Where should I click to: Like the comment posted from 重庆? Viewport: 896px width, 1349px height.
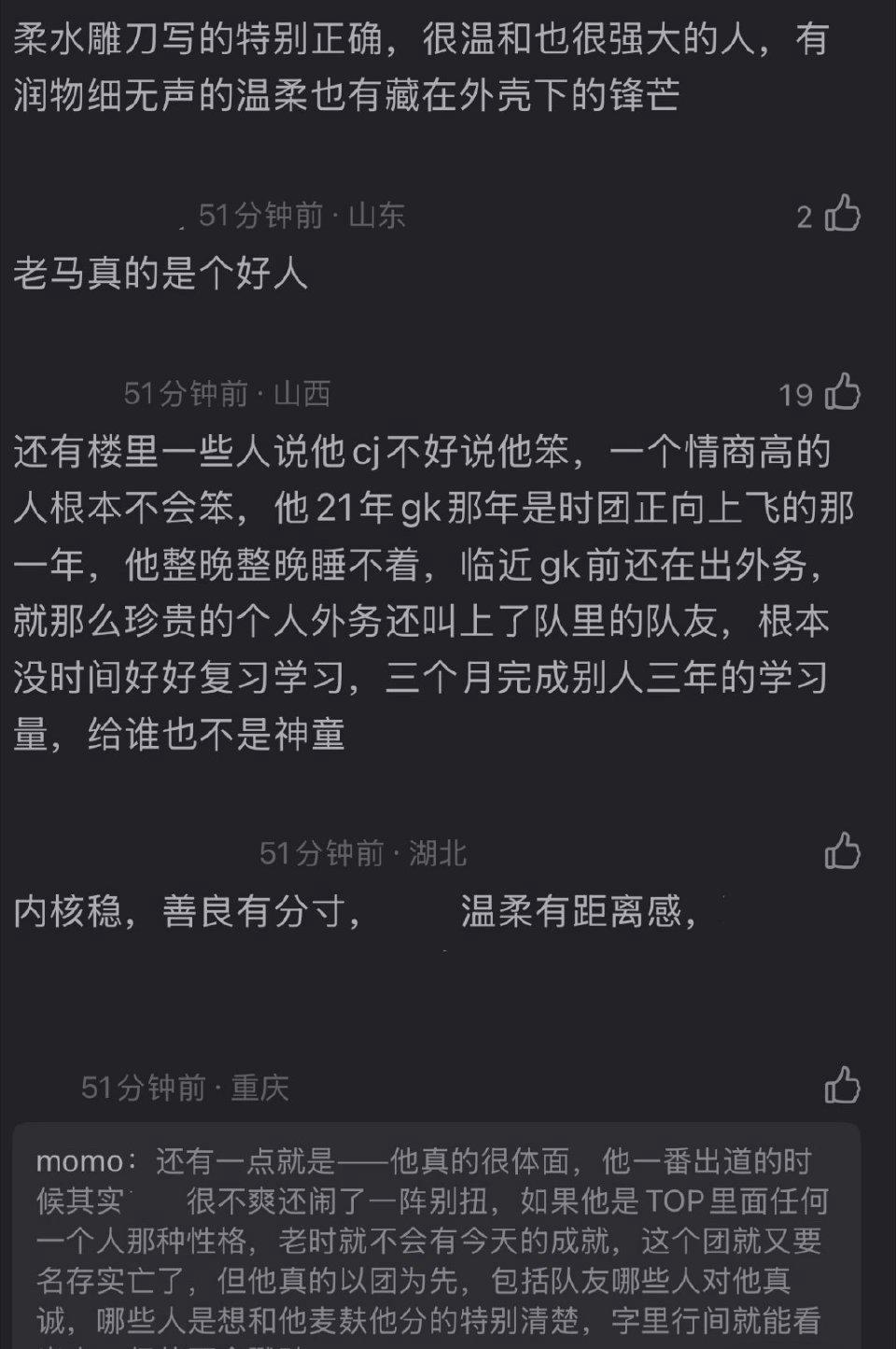tap(842, 1086)
